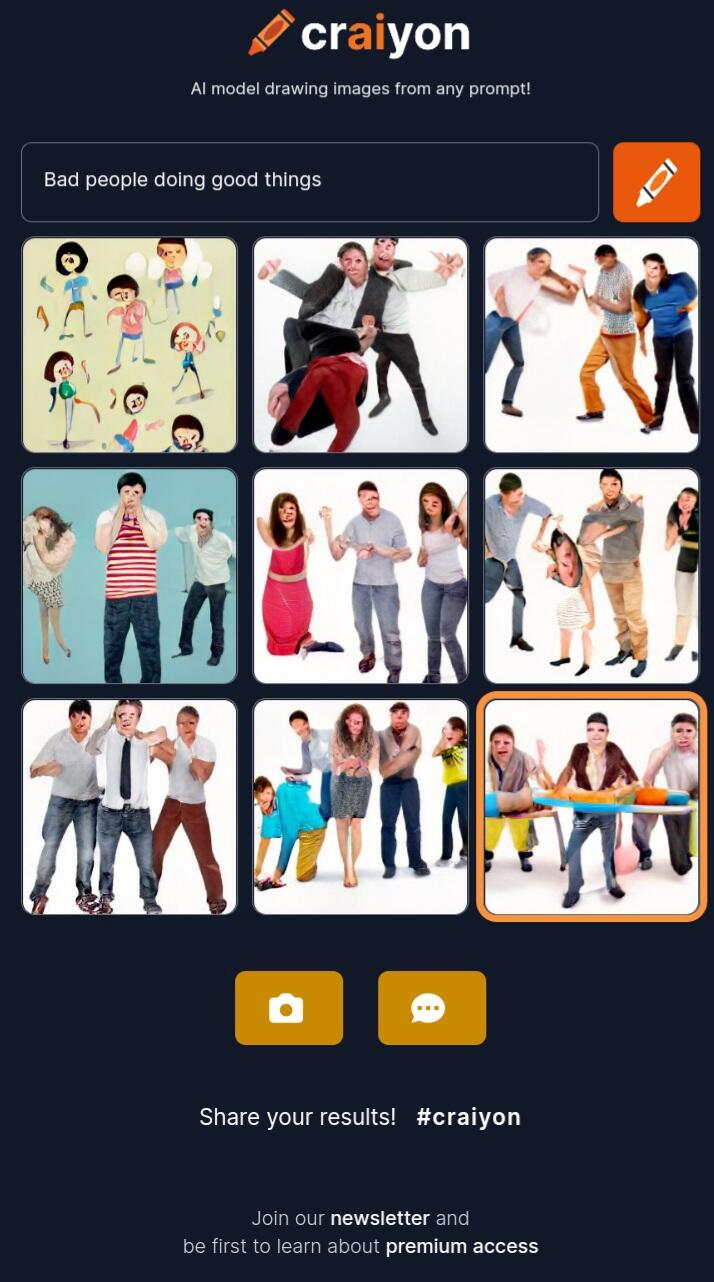View the image with woman in pink dress
The image size is (714, 1282).
pos(360,576)
